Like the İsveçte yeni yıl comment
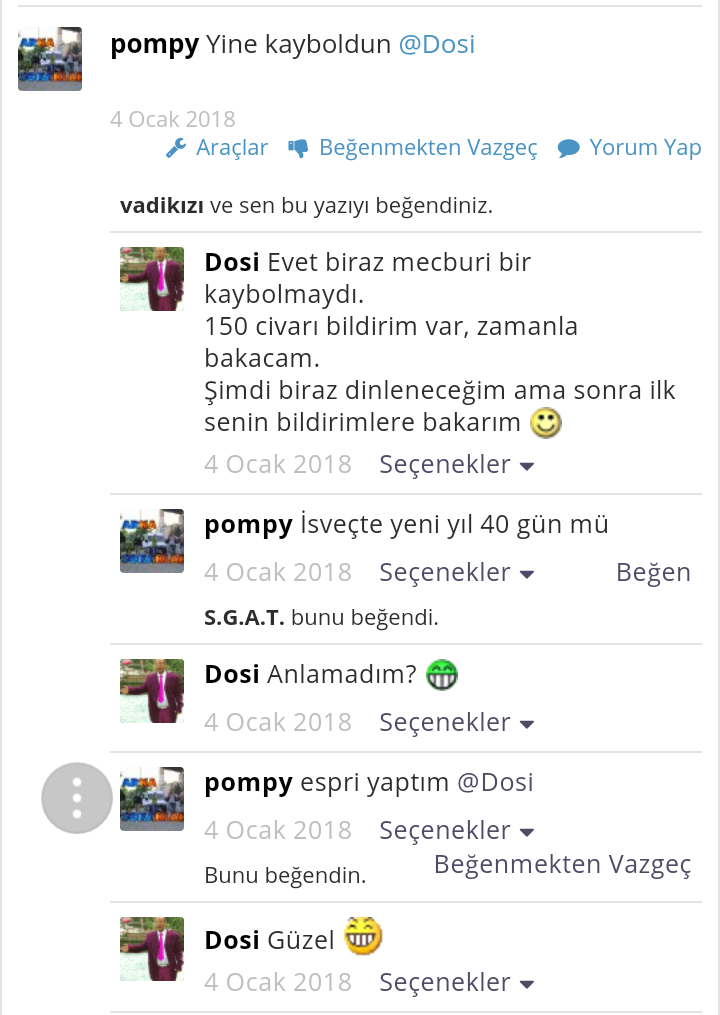 click(x=653, y=572)
